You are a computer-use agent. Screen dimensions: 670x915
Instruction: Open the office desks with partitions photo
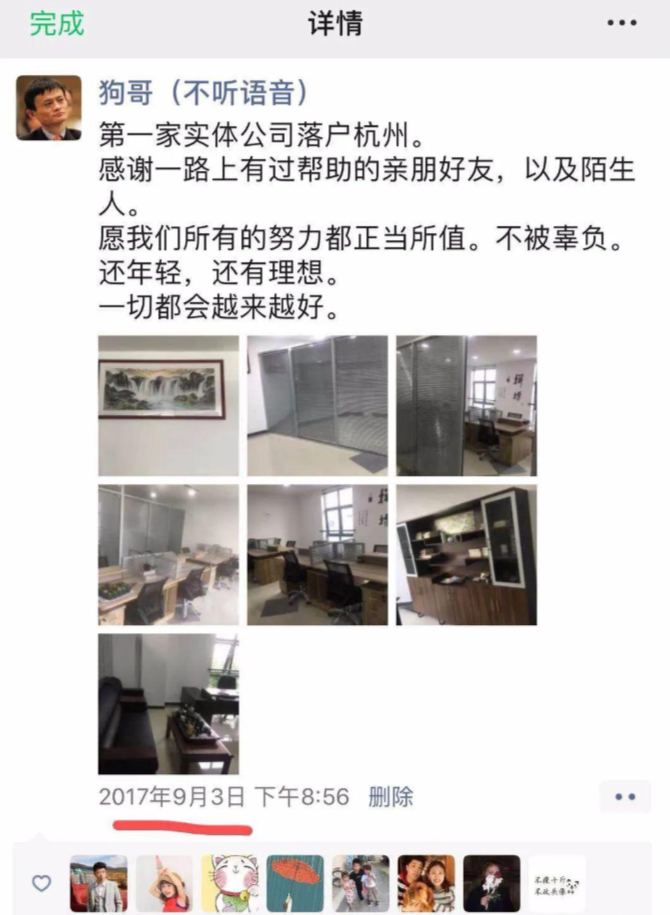click(x=168, y=555)
